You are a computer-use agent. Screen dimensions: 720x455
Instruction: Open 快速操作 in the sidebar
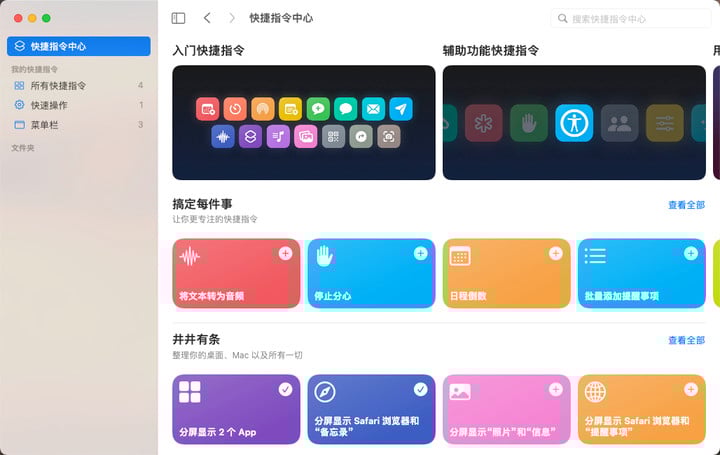49,105
